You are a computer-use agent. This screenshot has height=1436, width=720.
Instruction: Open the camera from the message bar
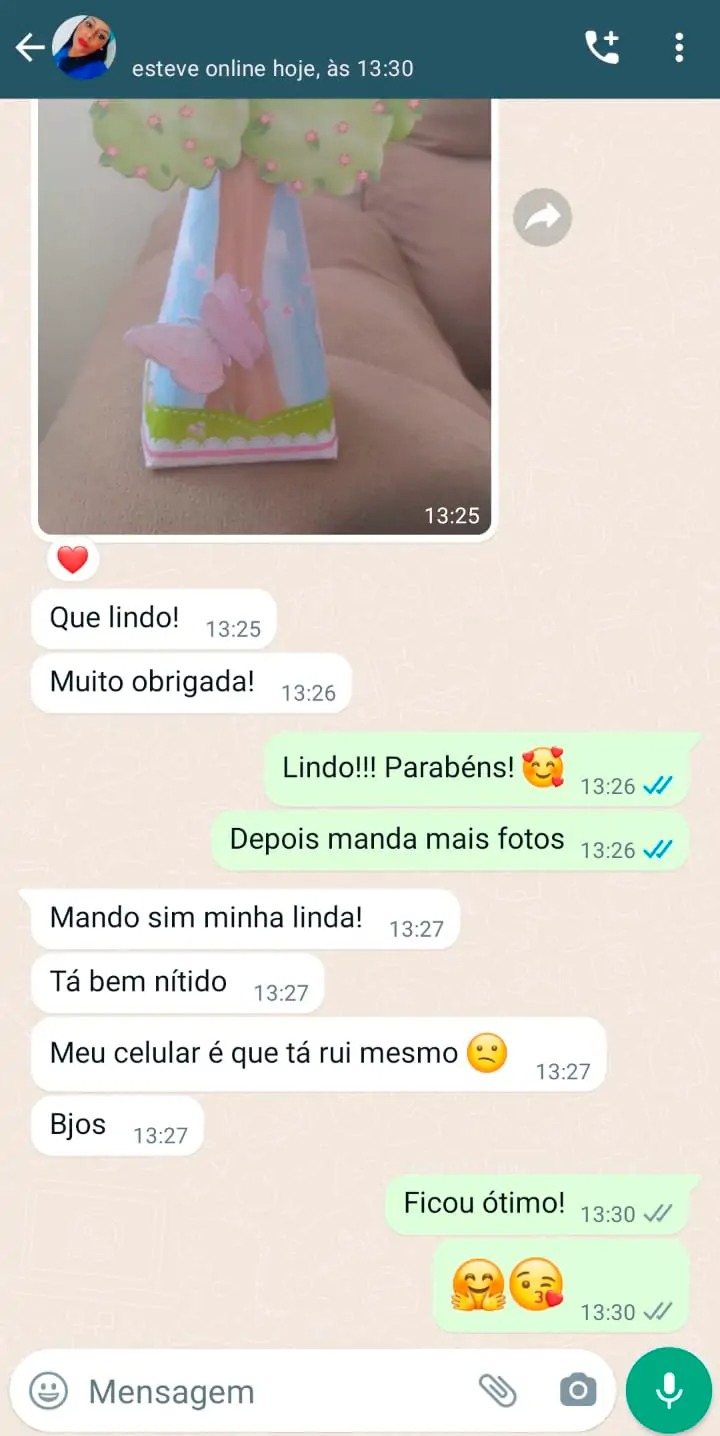(577, 1390)
